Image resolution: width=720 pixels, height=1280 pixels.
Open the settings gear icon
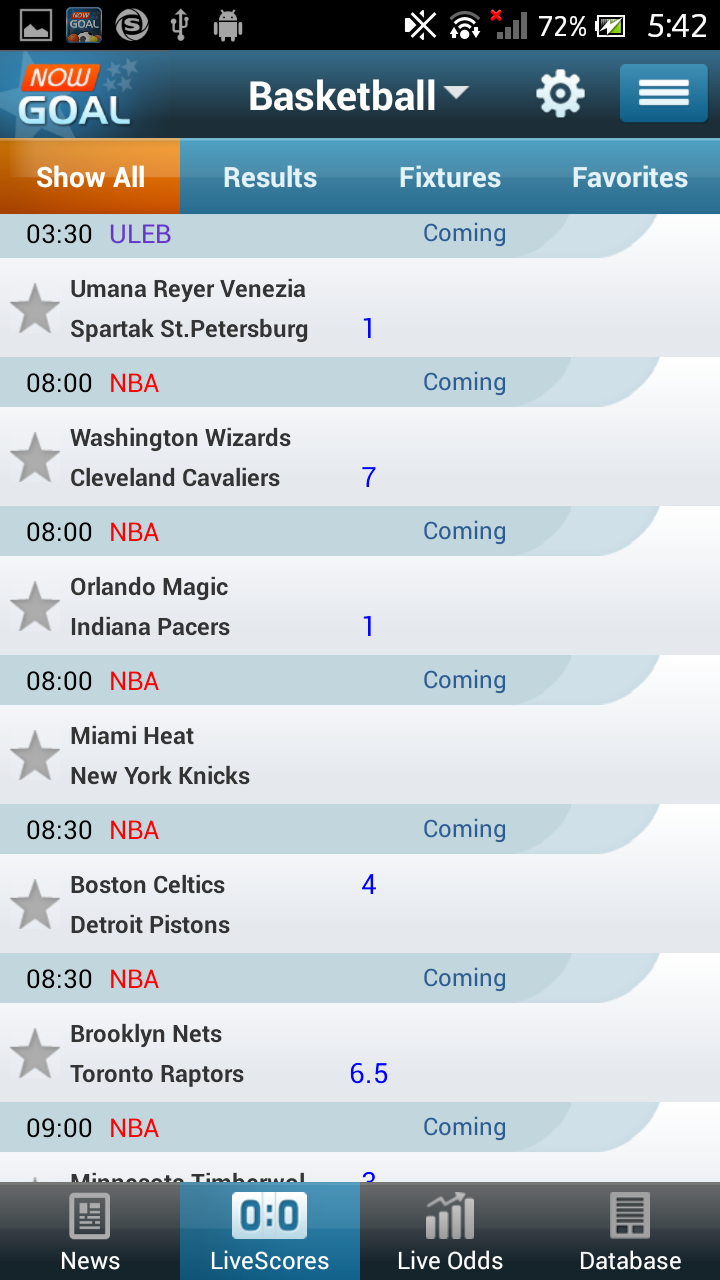tap(560, 95)
